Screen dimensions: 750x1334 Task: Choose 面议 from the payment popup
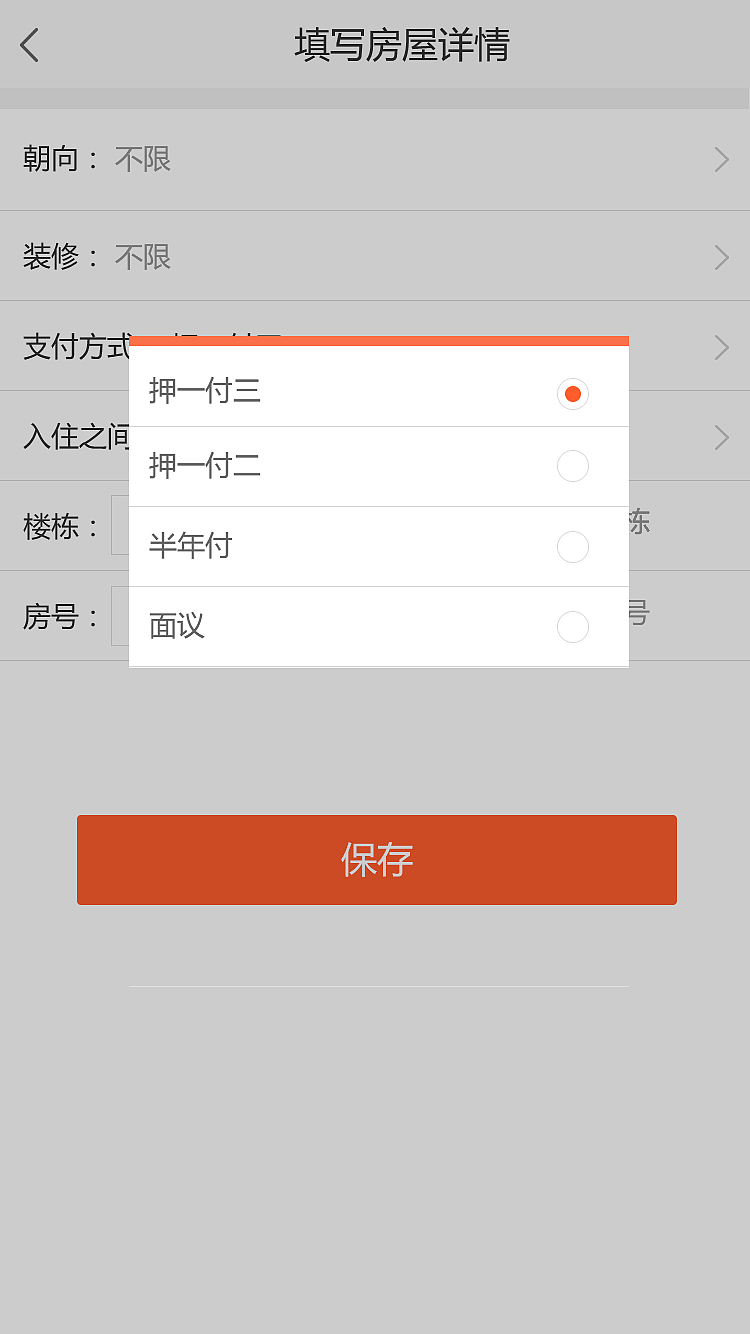tap(300, 627)
